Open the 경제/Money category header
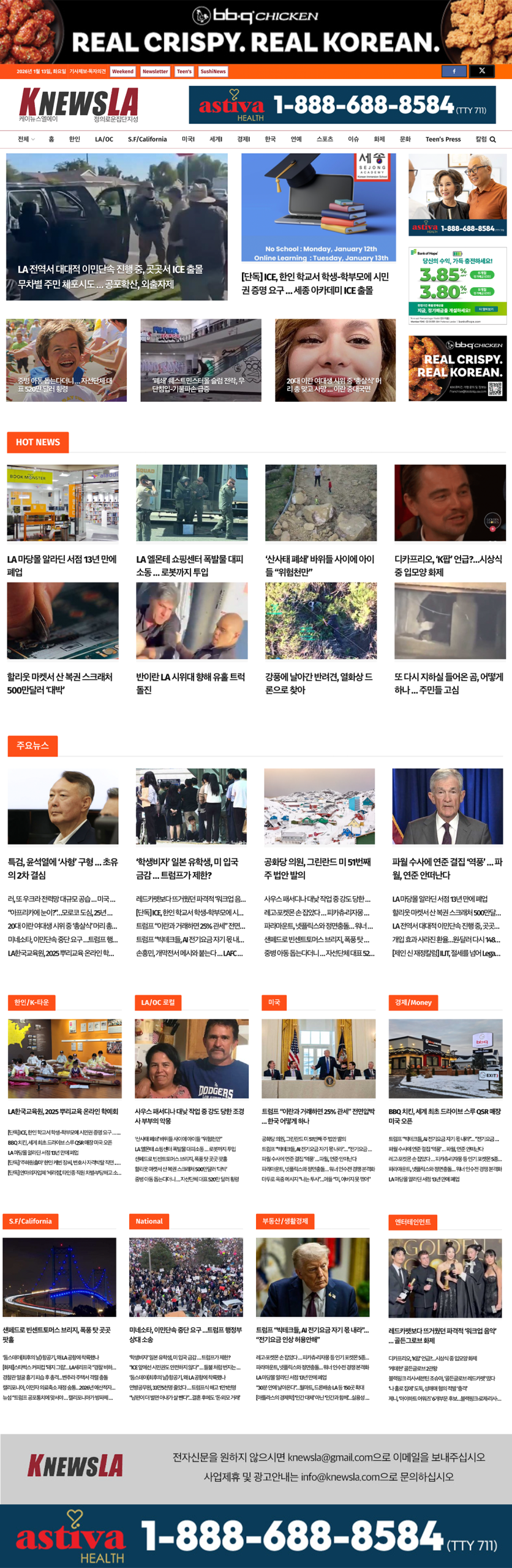Image resolution: width=512 pixels, height=1568 pixels. coord(413,1003)
